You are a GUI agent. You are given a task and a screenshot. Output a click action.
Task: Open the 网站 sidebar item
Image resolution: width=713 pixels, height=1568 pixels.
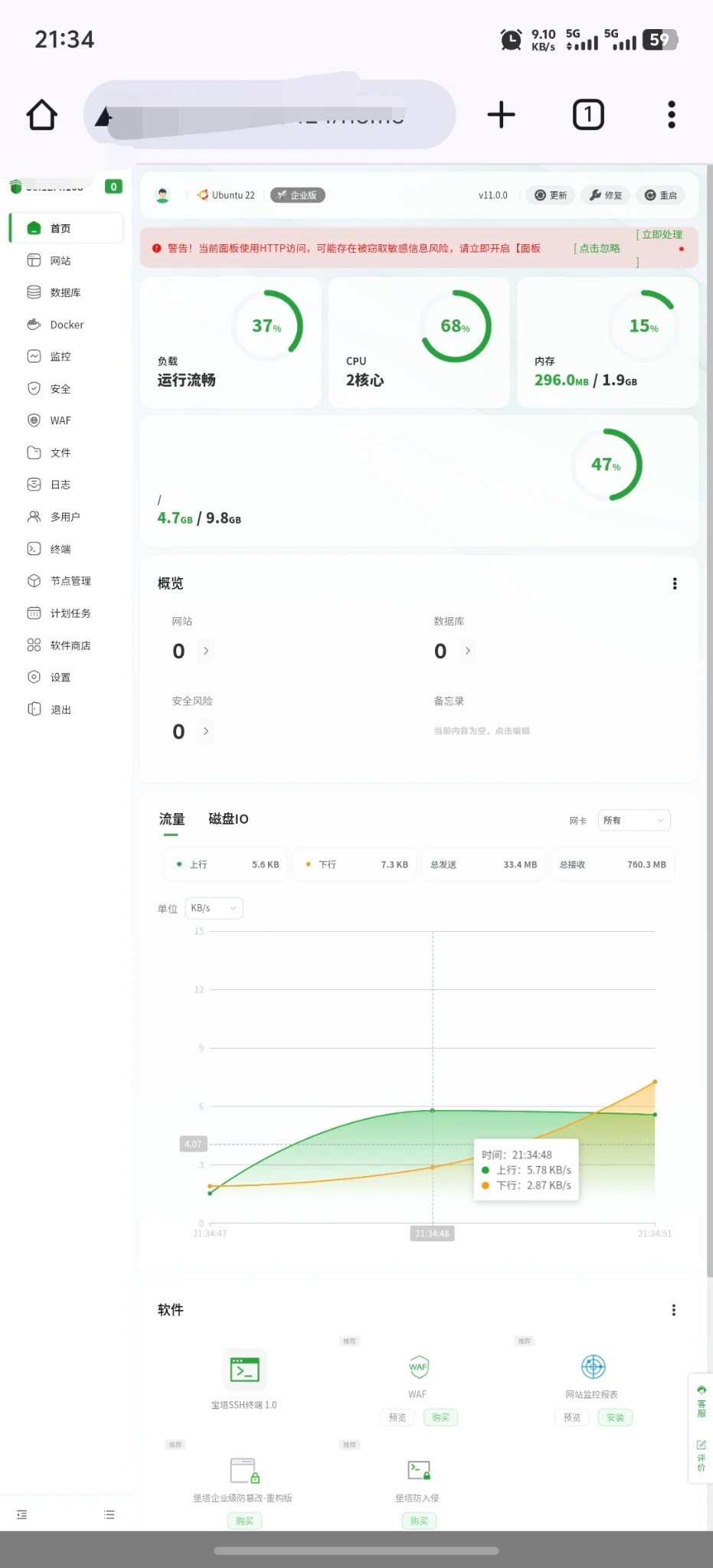pos(60,261)
